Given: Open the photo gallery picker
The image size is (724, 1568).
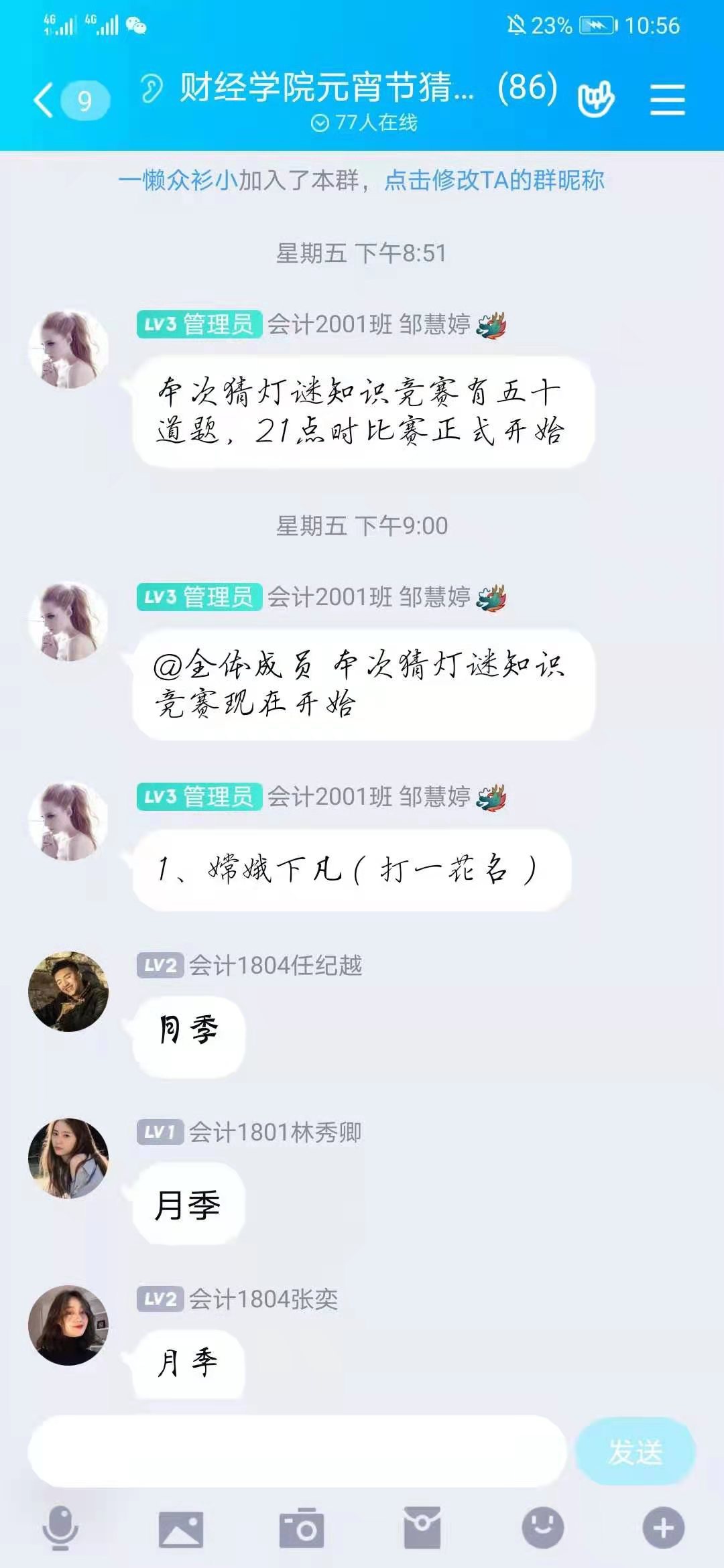Looking at the screenshot, I should [x=180, y=1528].
